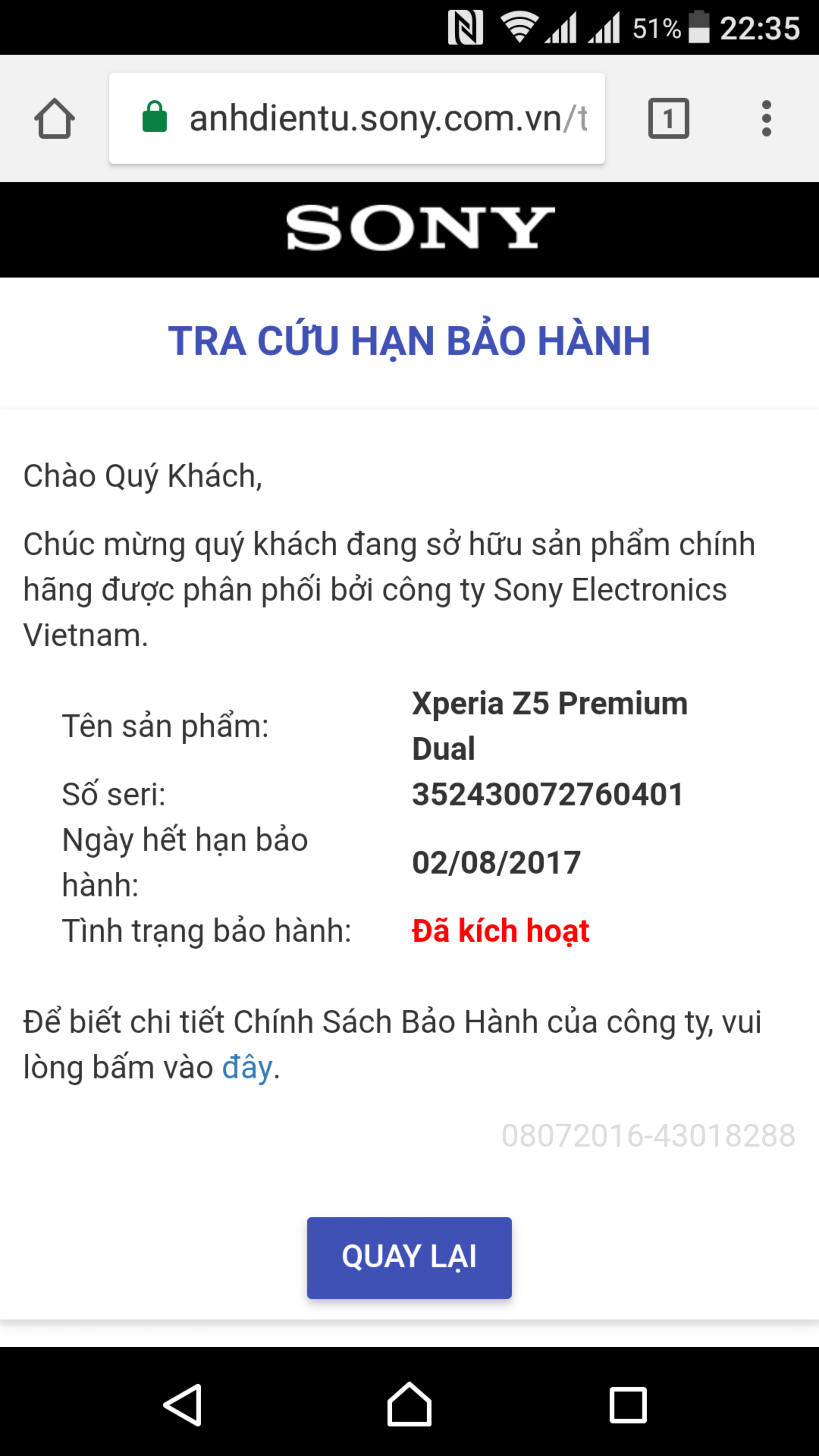
Task: Tap the QUAY LẠI button
Action: 409,1258
